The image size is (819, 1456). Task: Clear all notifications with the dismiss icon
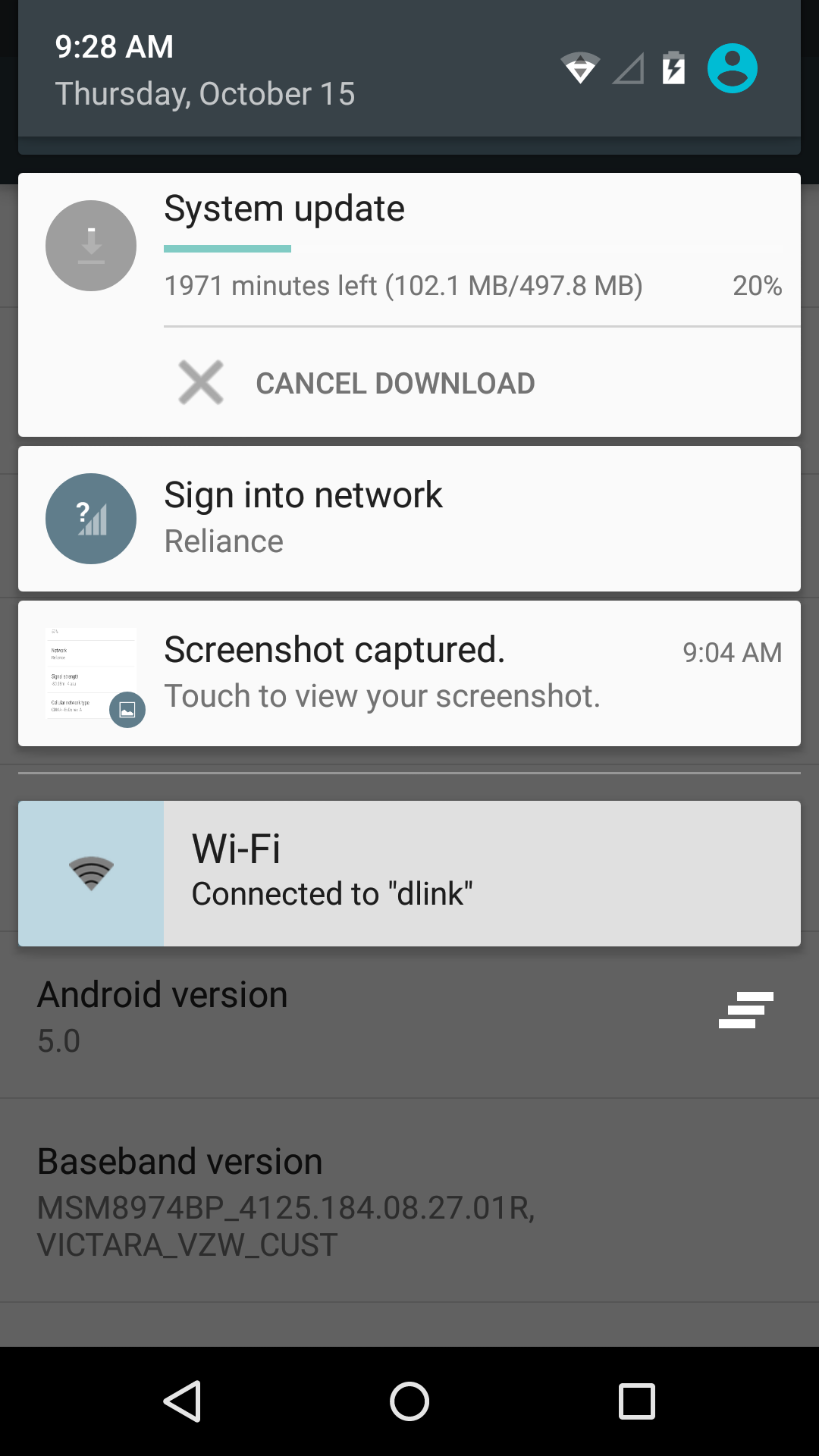point(746,1010)
